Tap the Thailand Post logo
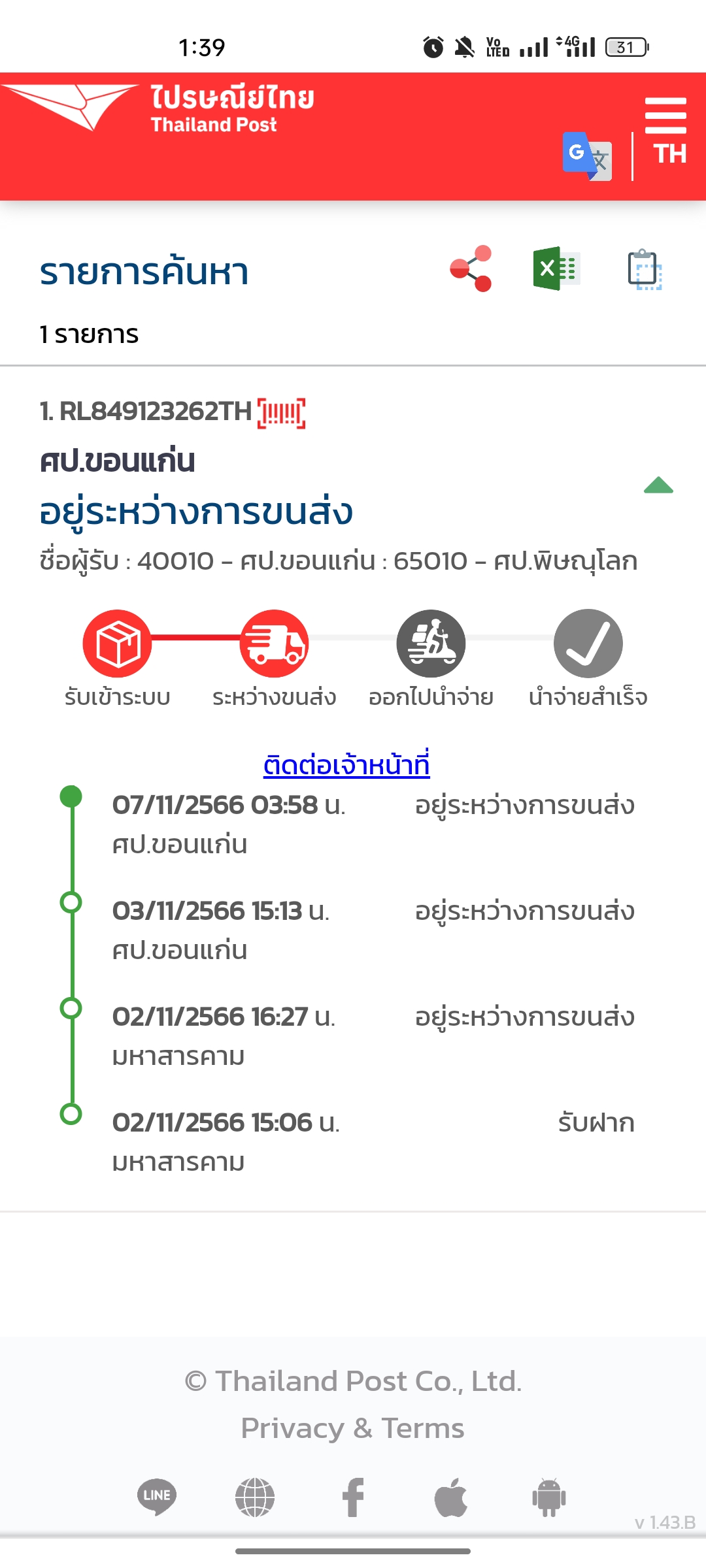Viewport: 706px width, 1568px height. tap(160, 108)
